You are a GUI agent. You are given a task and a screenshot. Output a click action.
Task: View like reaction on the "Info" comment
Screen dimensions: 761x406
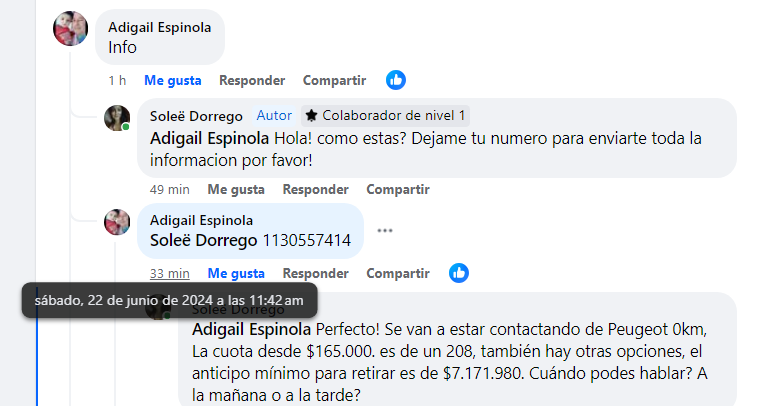pos(396,80)
